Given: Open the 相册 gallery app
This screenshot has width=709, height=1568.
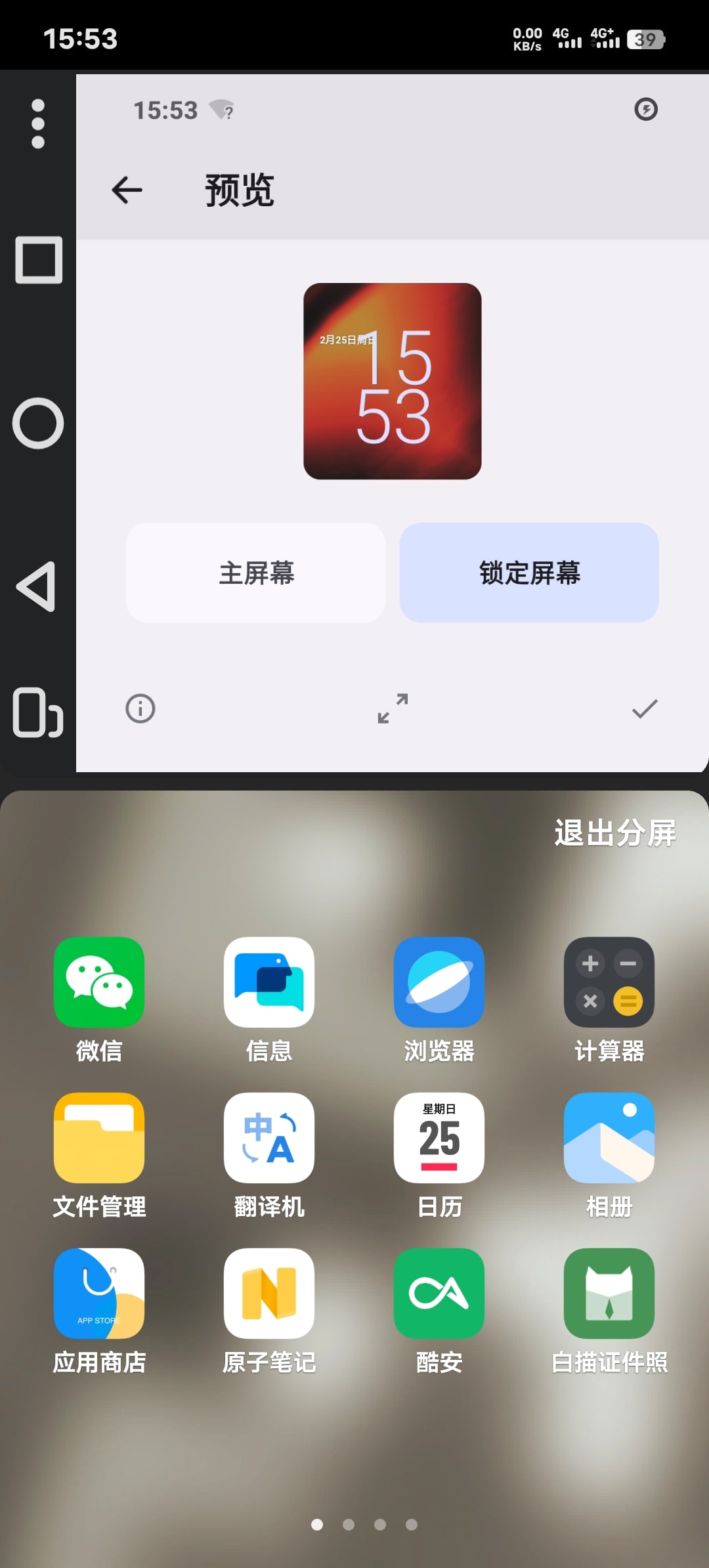Looking at the screenshot, I should point(609,1138).
